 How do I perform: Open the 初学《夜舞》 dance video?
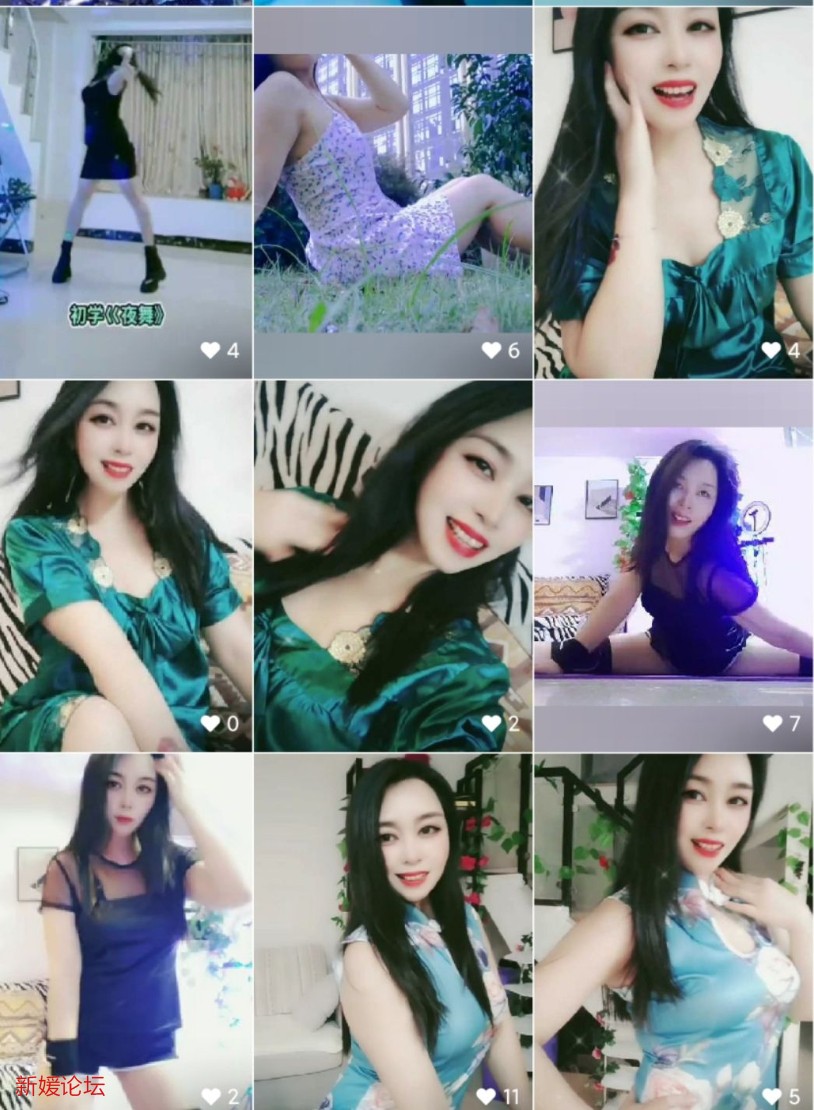[125, 190]
